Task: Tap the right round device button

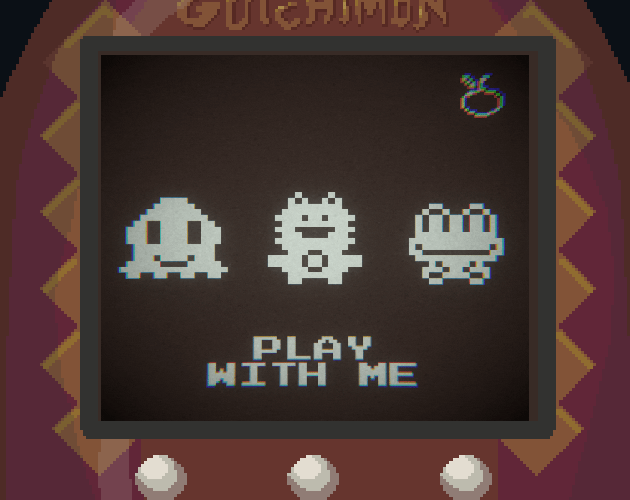Action: tap(466, 477)
